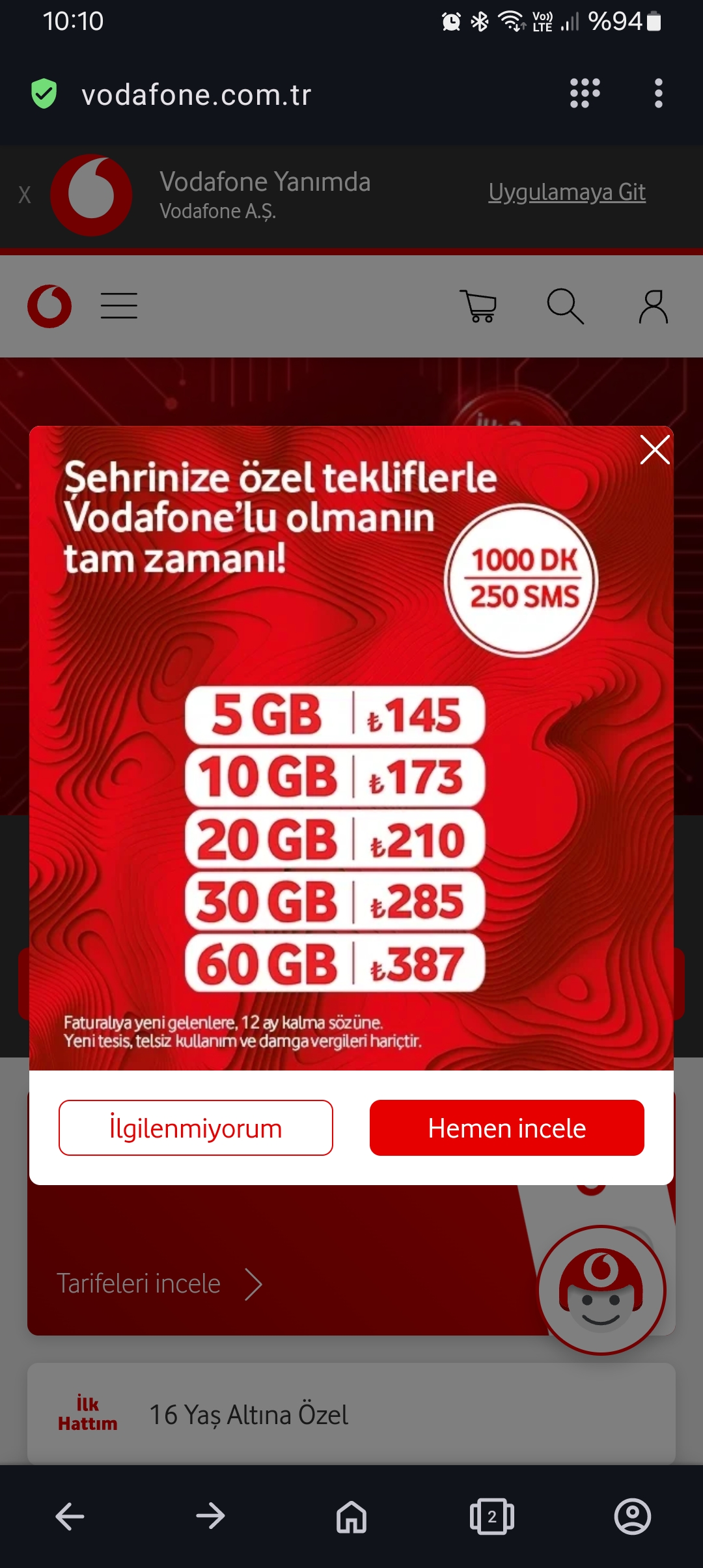The image size is (703, 1568).
Task: Open the browser tabs switcher
Action: [x=492, y=1517]
